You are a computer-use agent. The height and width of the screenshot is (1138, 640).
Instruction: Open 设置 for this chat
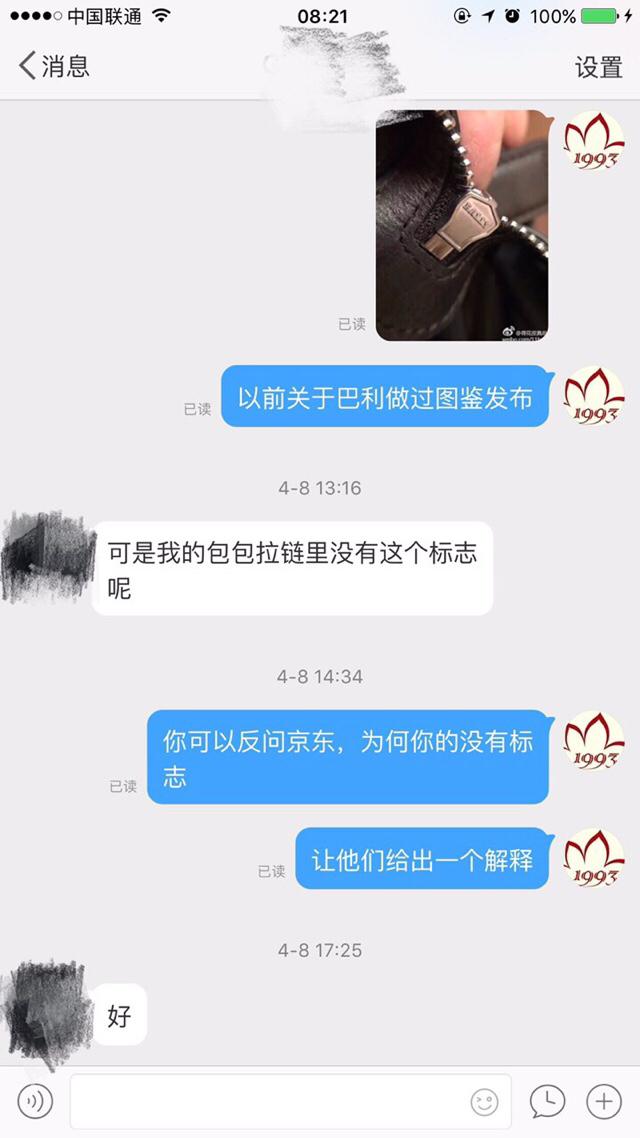click(x=598, y=67)
